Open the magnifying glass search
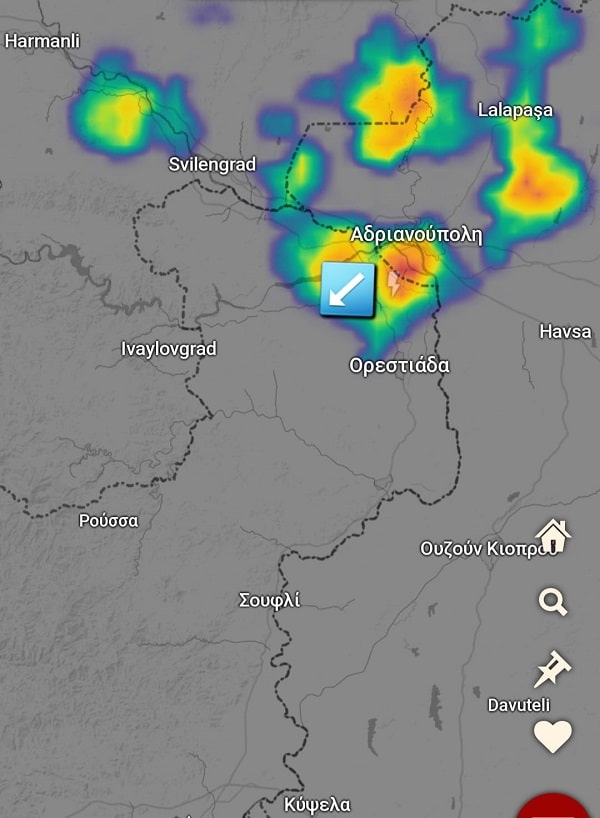 click(552, 602)
